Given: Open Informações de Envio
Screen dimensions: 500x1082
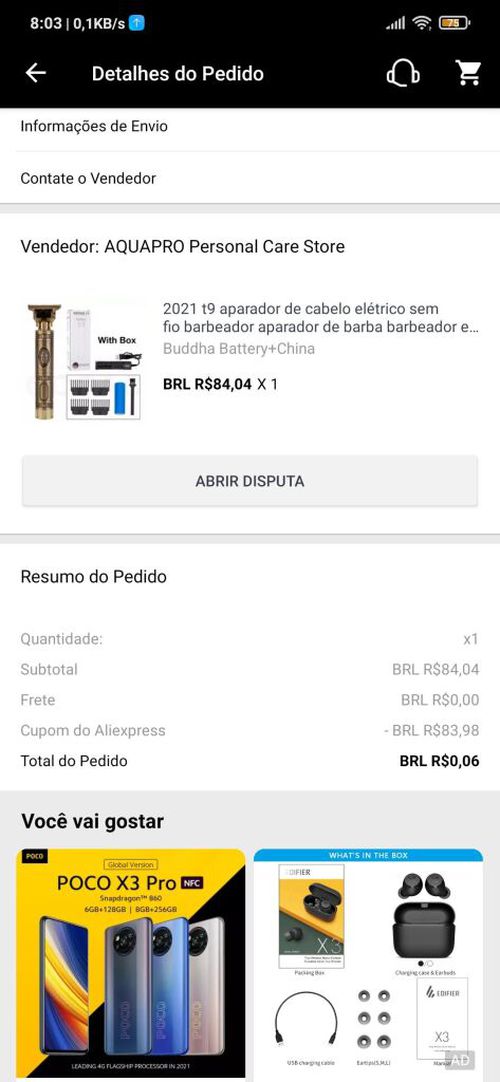Looking at the screenshot, I should click(x=250, y=126).
